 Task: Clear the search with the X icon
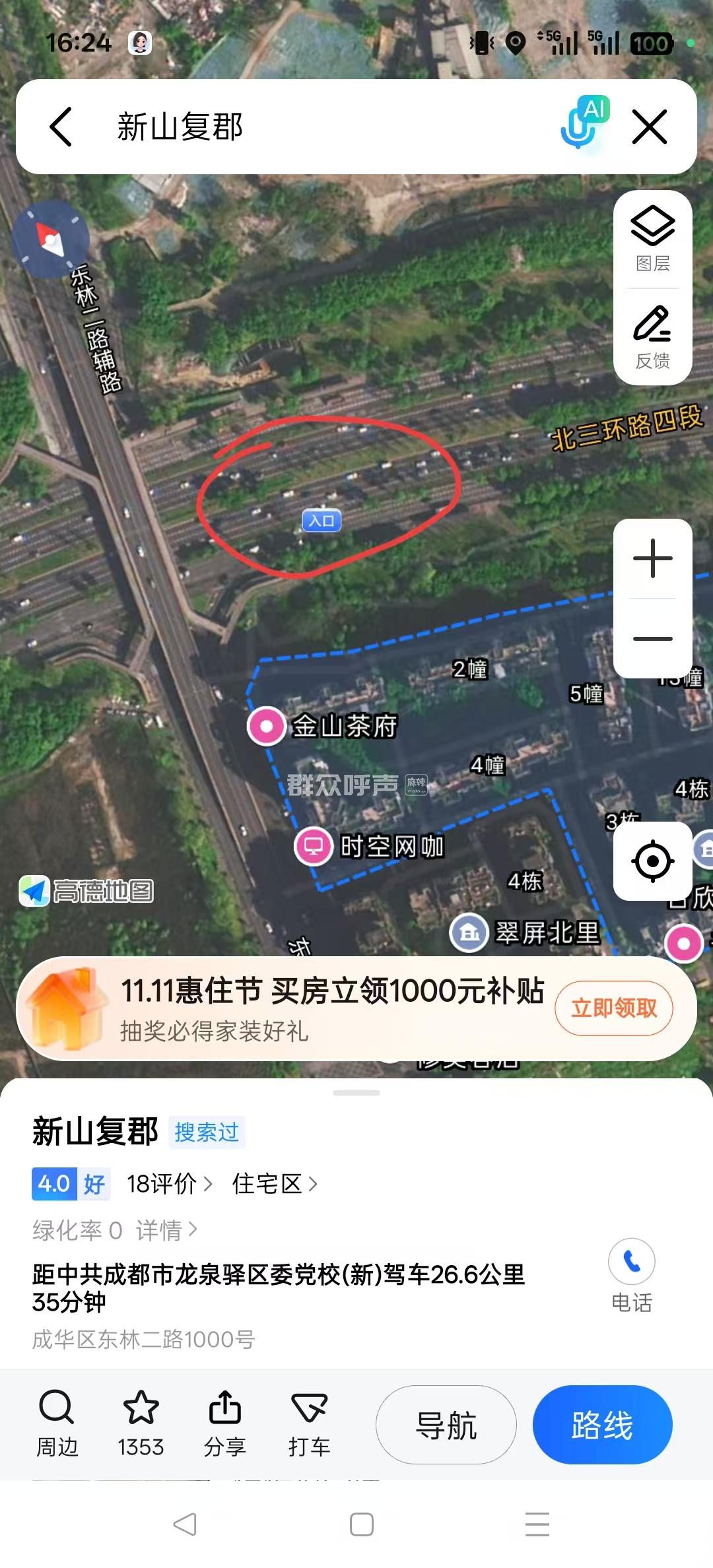(650, 126)
